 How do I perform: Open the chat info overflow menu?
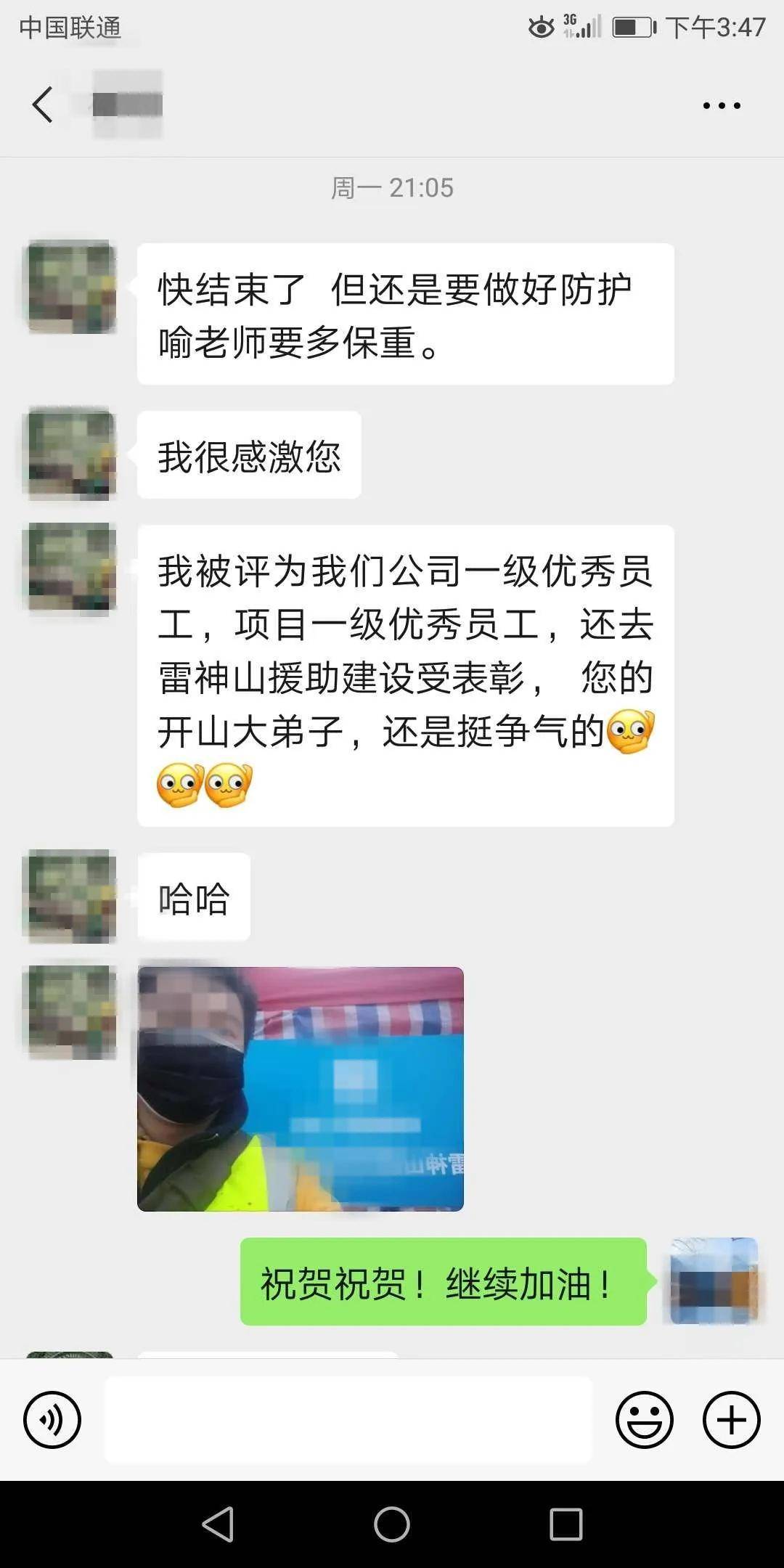point(722,106)
